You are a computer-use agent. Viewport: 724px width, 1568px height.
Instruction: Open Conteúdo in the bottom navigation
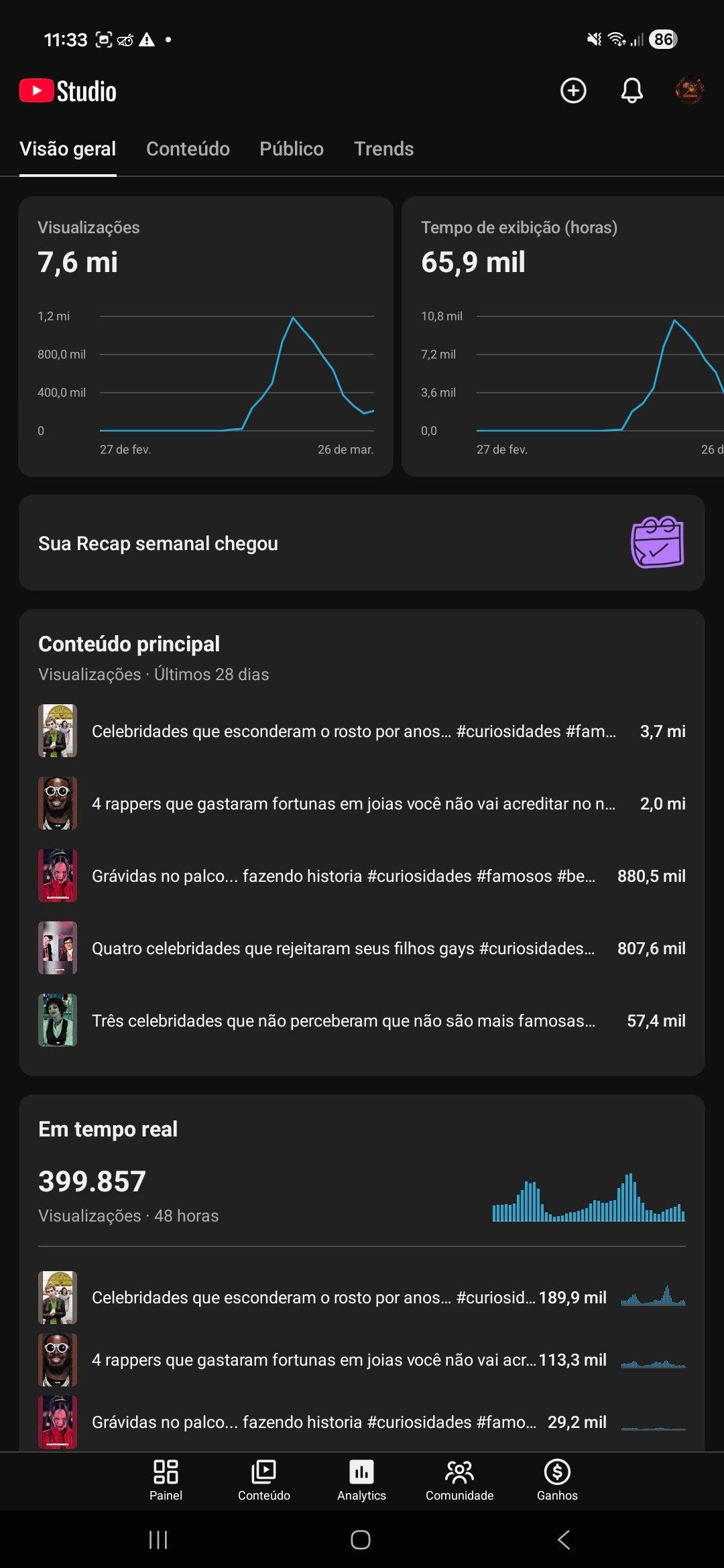(263, 1480)
